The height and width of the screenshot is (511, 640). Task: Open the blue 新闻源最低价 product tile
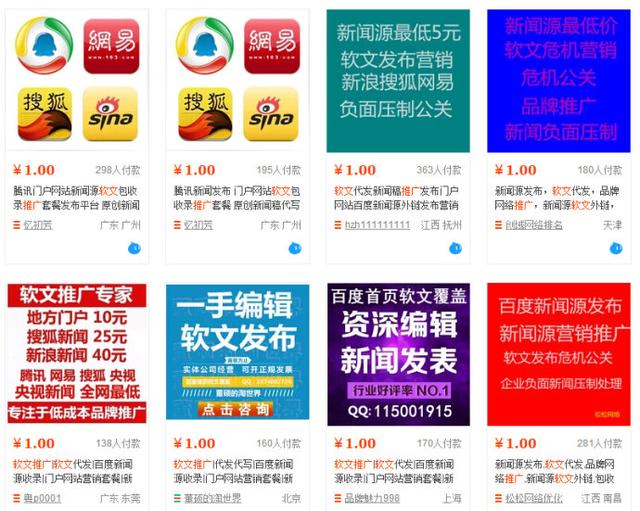[x=558, y=81]
